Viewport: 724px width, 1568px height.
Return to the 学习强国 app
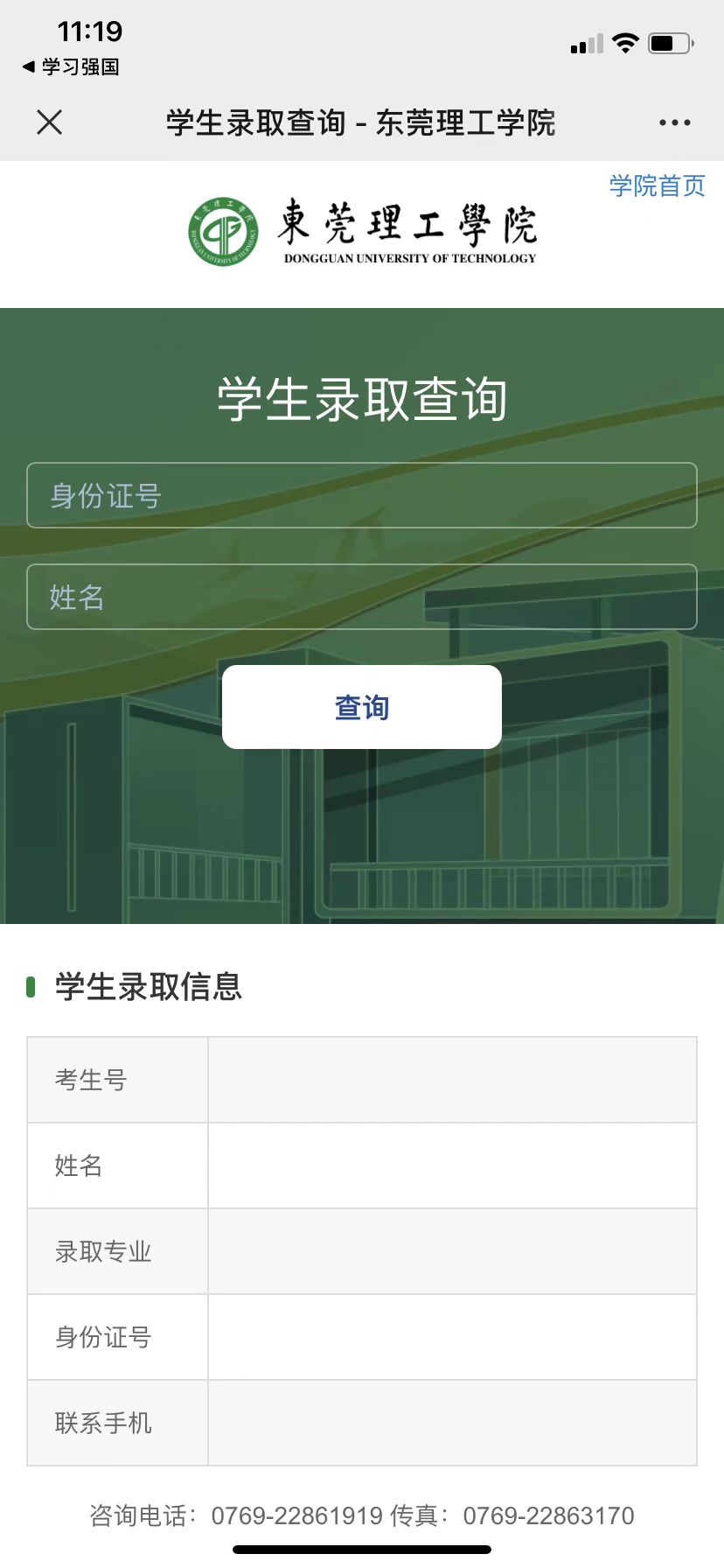[71, 66]
